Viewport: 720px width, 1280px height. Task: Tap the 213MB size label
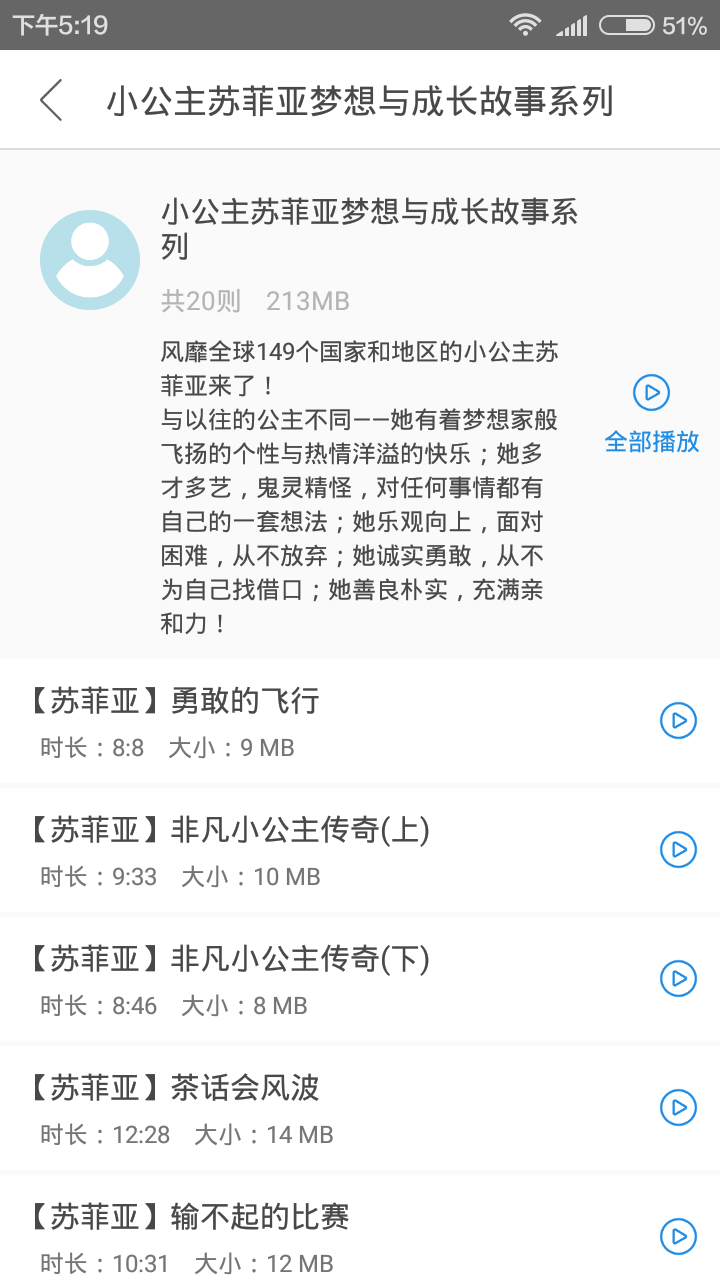click(x=307, y=300)
